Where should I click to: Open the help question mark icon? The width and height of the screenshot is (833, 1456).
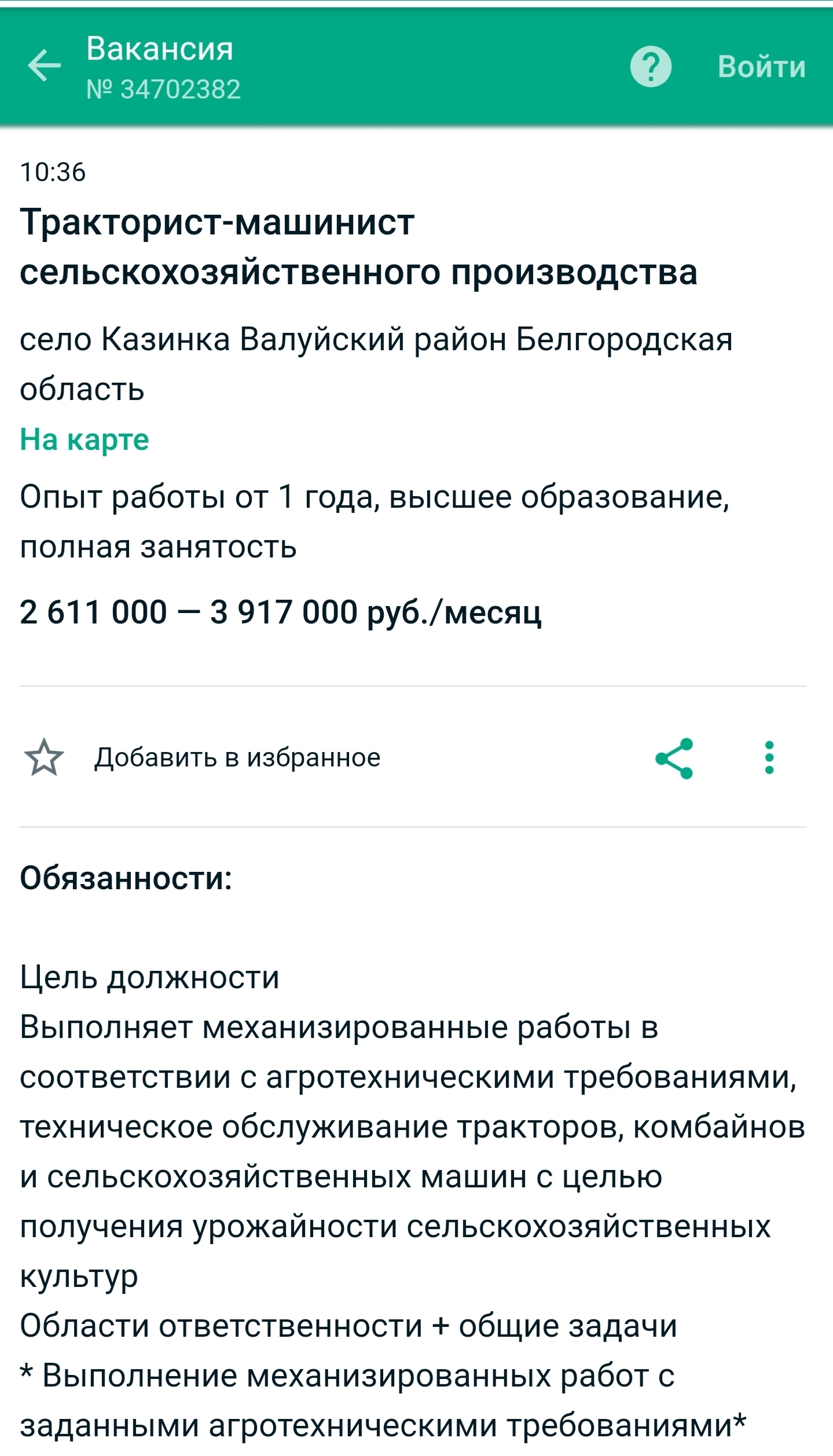(x=651, y=66)
